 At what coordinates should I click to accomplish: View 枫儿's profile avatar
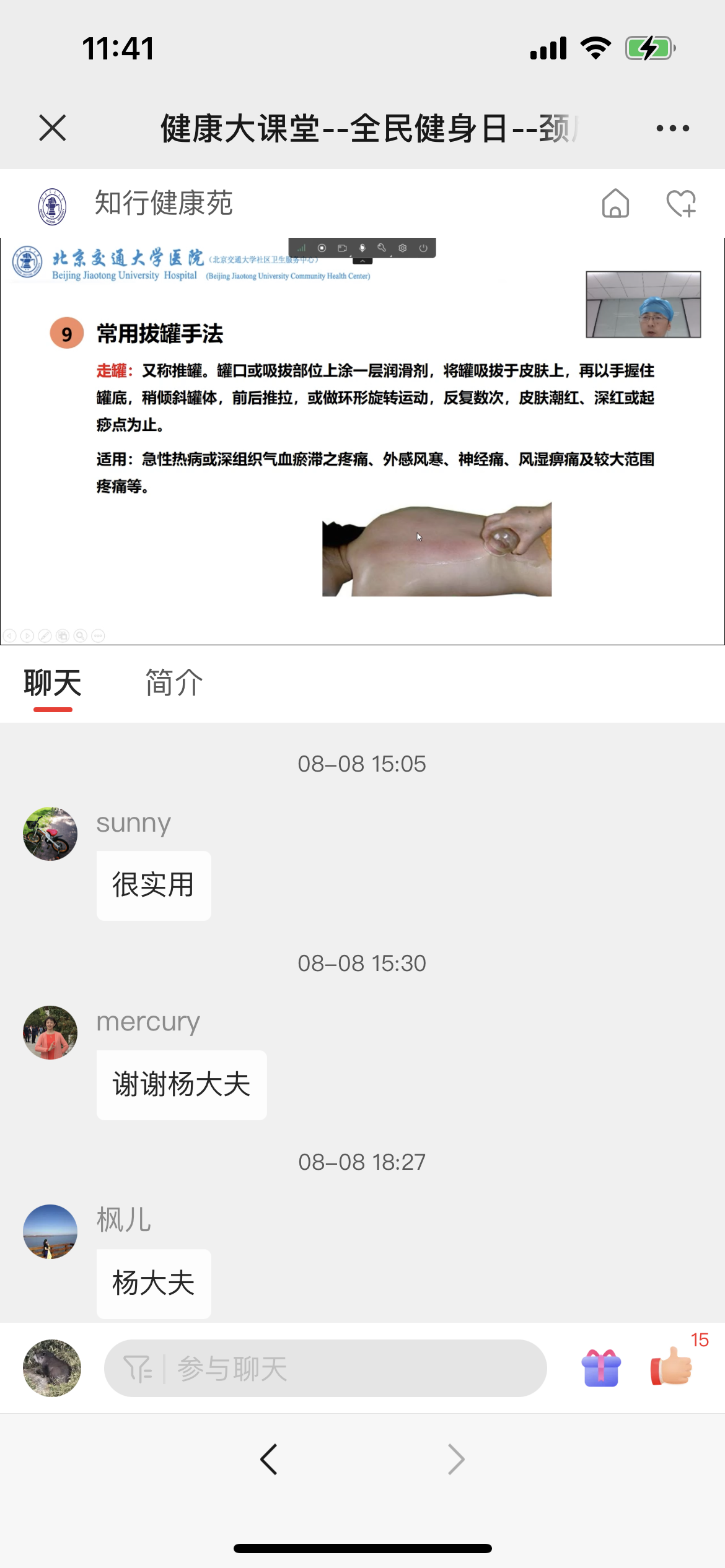(x=50, y=1232)
